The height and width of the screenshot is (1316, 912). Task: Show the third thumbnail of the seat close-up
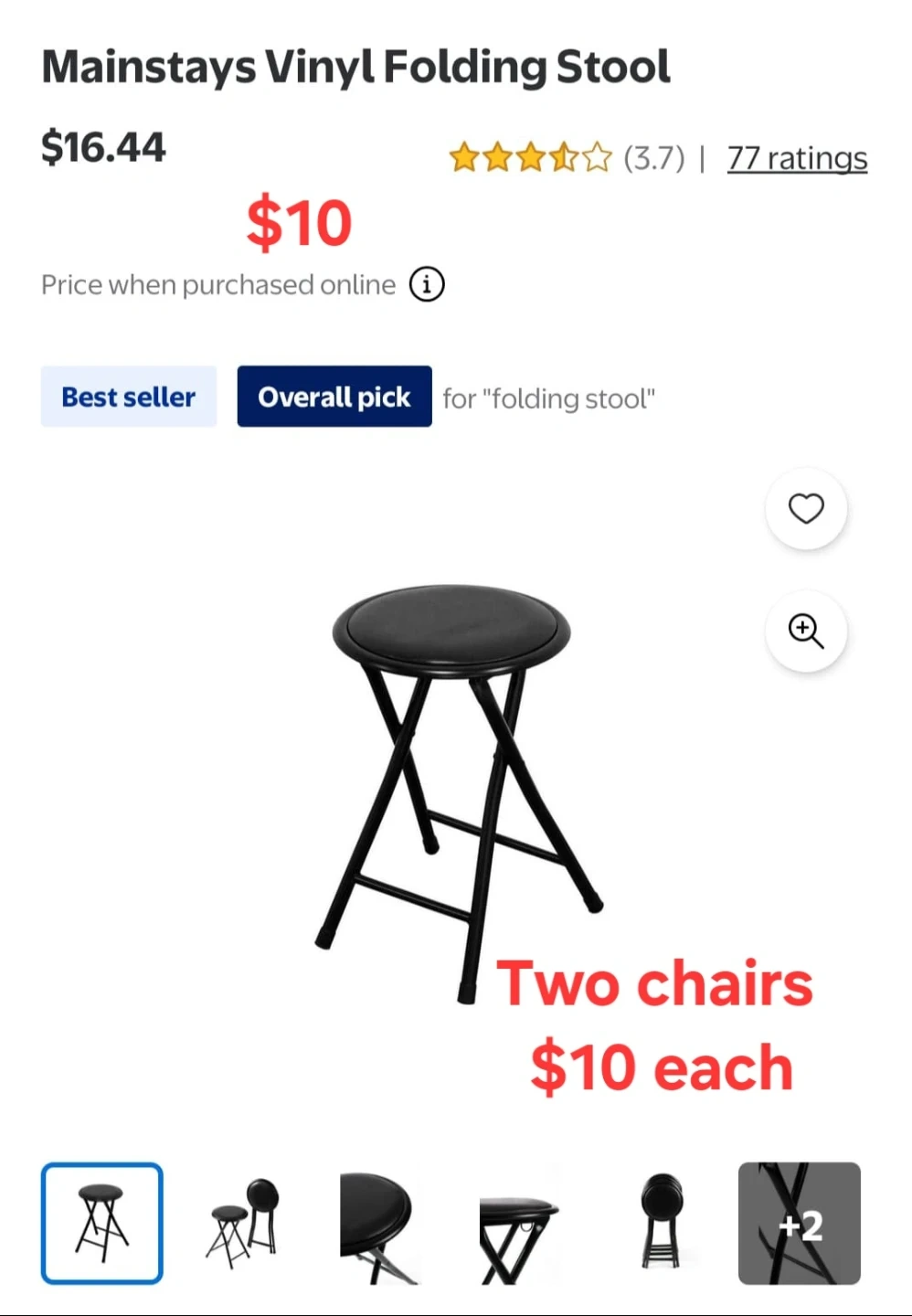point(381,1223)
